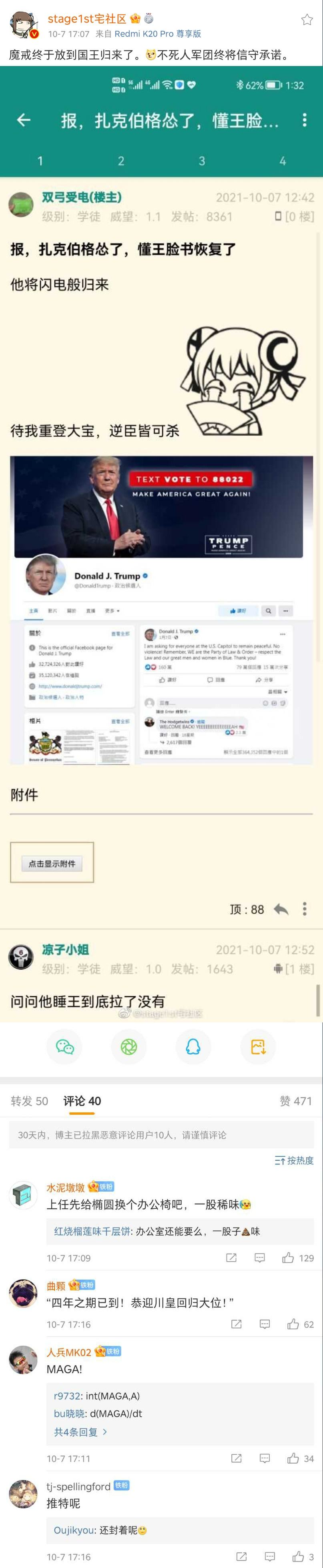Change the comment sorting via 按热度

[x=294, y=1160]
